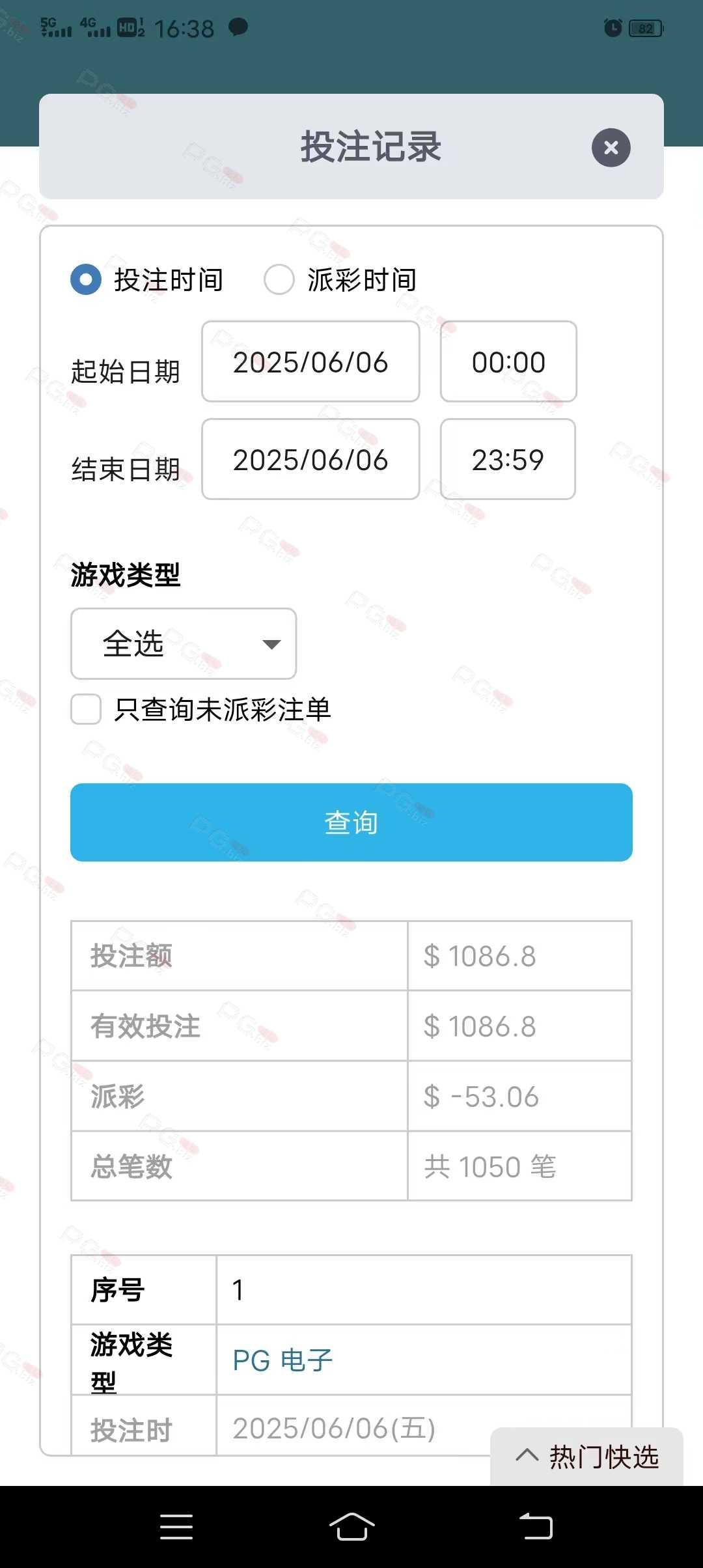Open the 起始日期 date field
The width and height of the screenshot is (703, 1568).
pyautogui.click(x=310, y=361)
